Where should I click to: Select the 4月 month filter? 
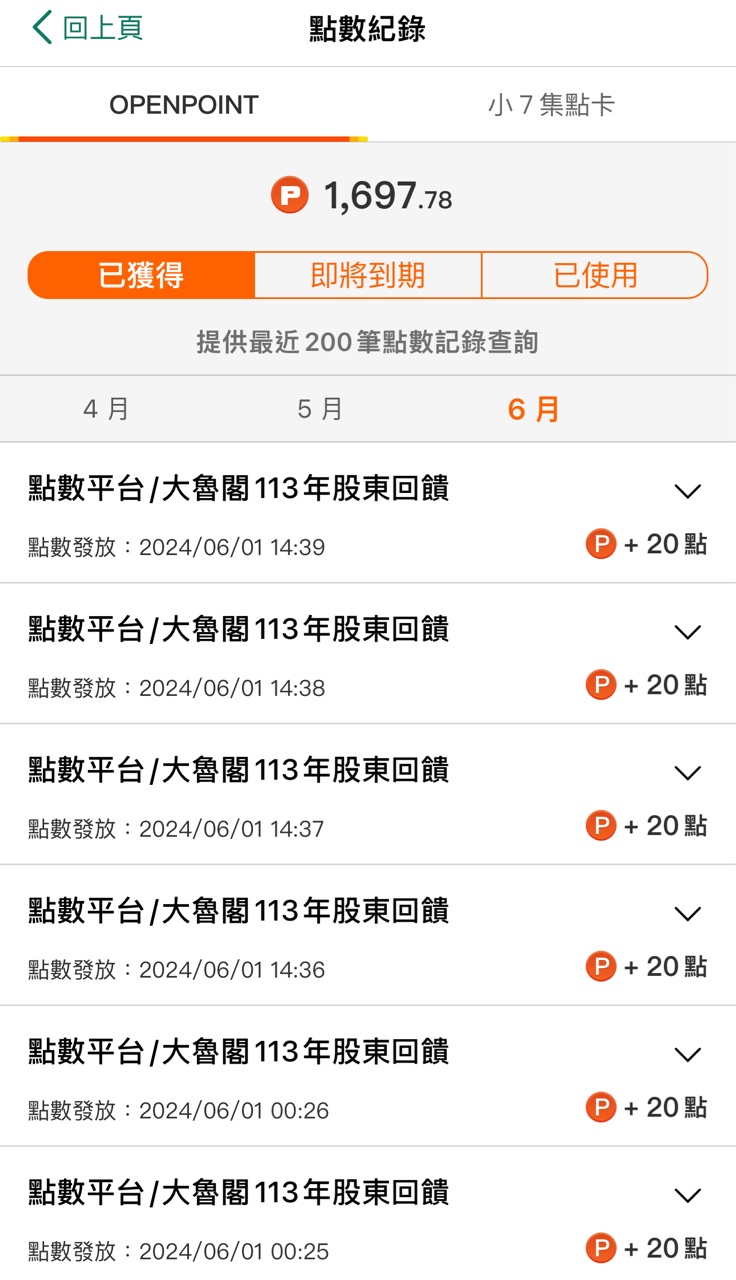(106, 409)
